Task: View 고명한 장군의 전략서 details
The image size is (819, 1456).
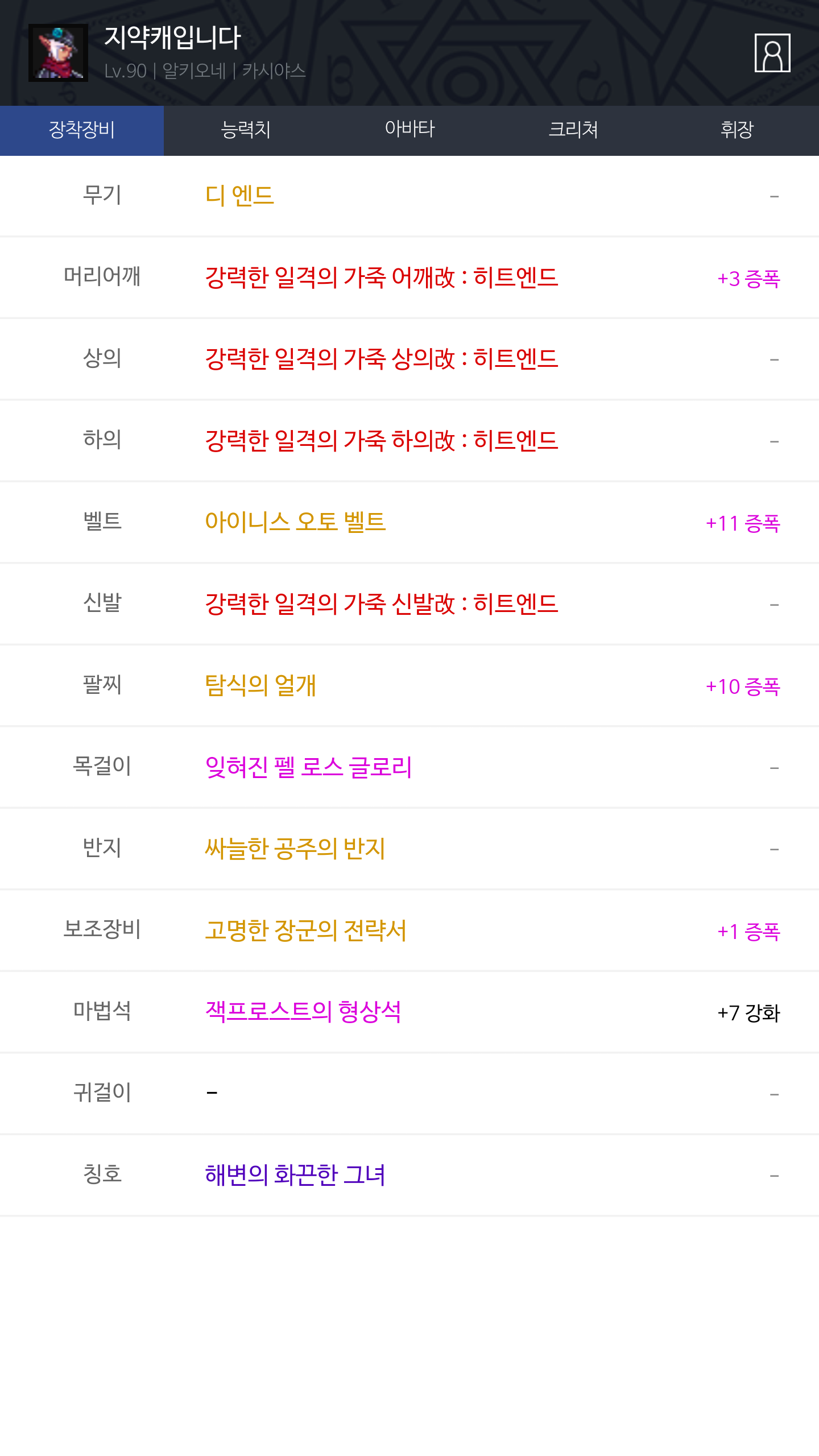Action: (x=305, y=930)
